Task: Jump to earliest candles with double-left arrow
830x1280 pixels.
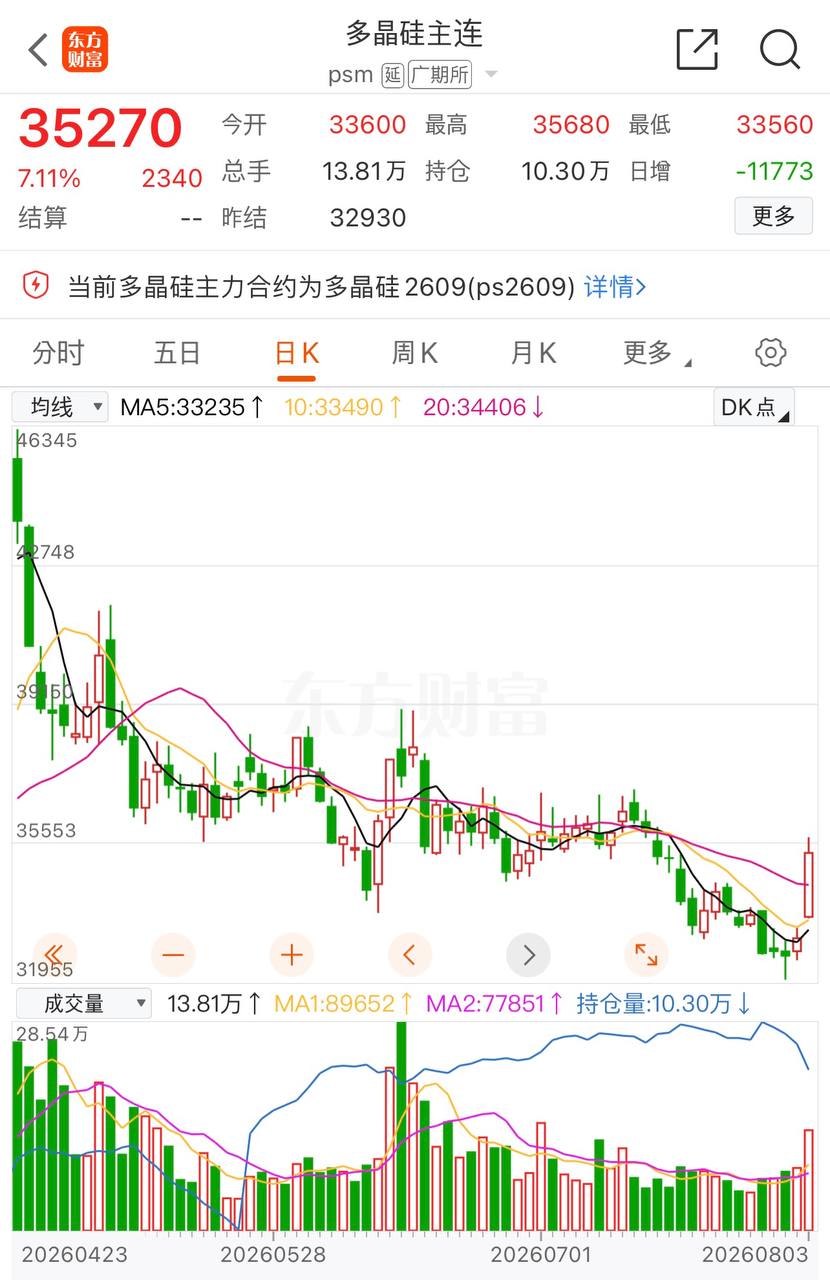Action: coord(55,955)
